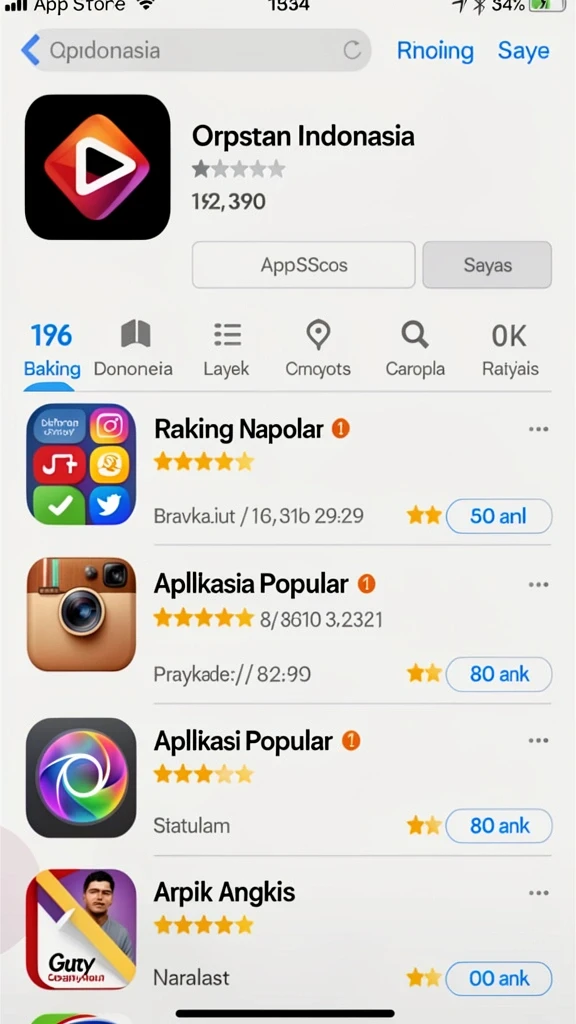This screenshot has height=1024, width=576.
Task: Go back with the top-left arrow
Action: (31, 50)
